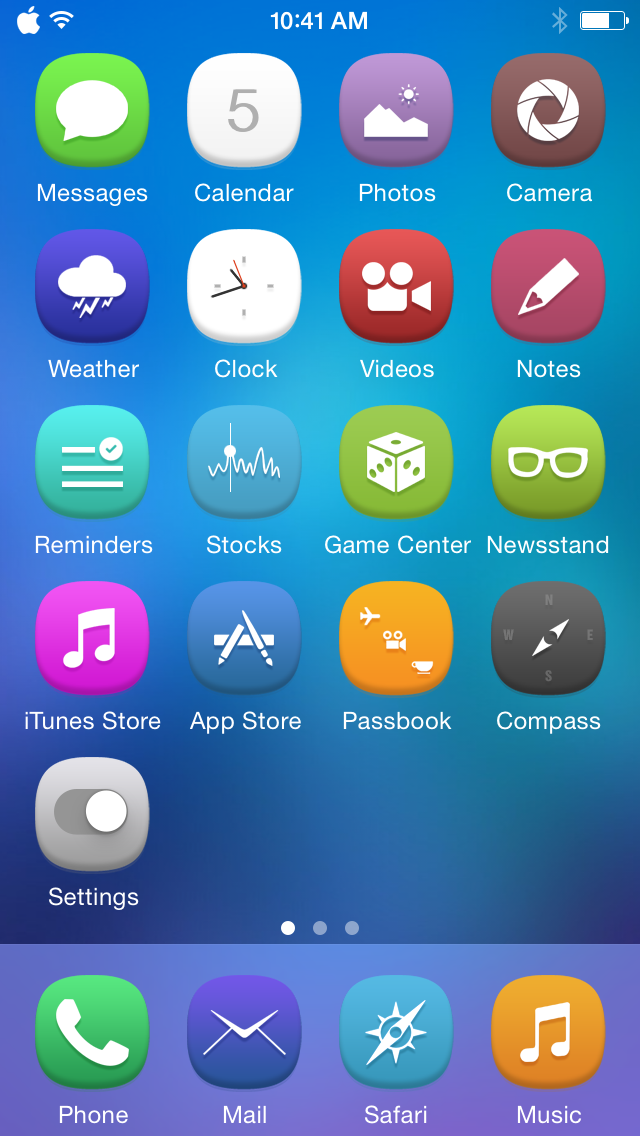The height and width of the screenshot is (1136, 640).
Task: Launch the Compass app
Action: 548,639
